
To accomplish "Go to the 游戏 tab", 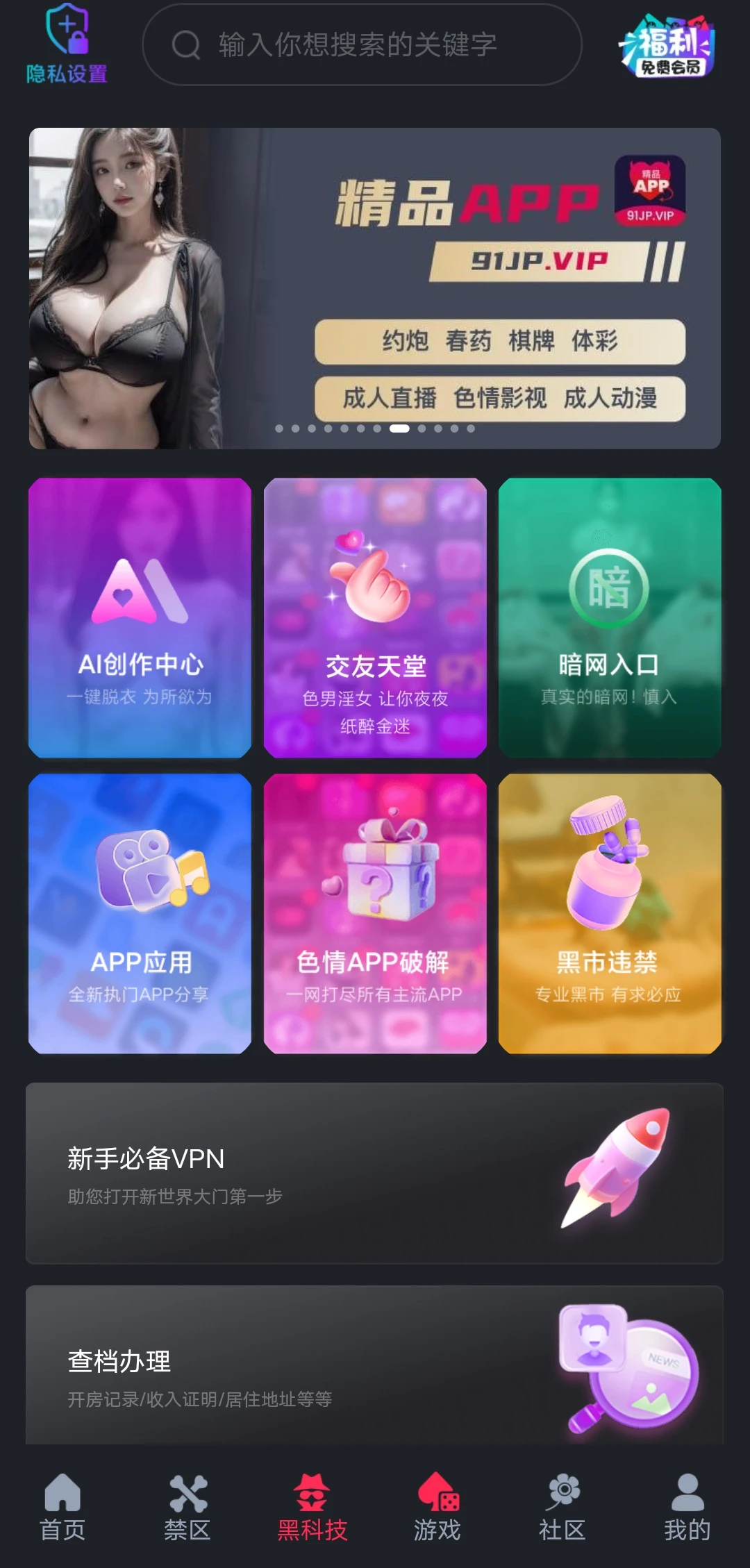I will click(437, 1508).
